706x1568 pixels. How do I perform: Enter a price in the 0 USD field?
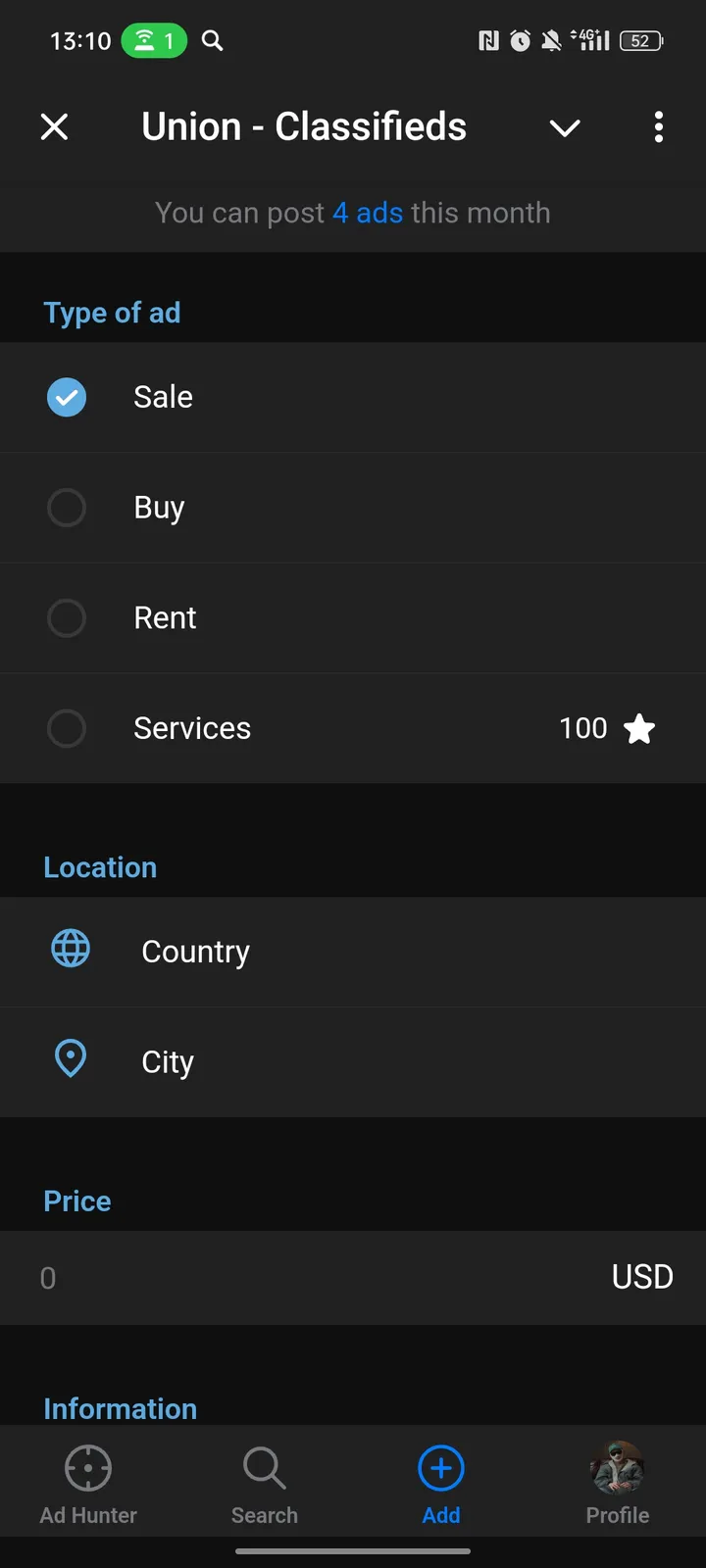(294, 1278)
